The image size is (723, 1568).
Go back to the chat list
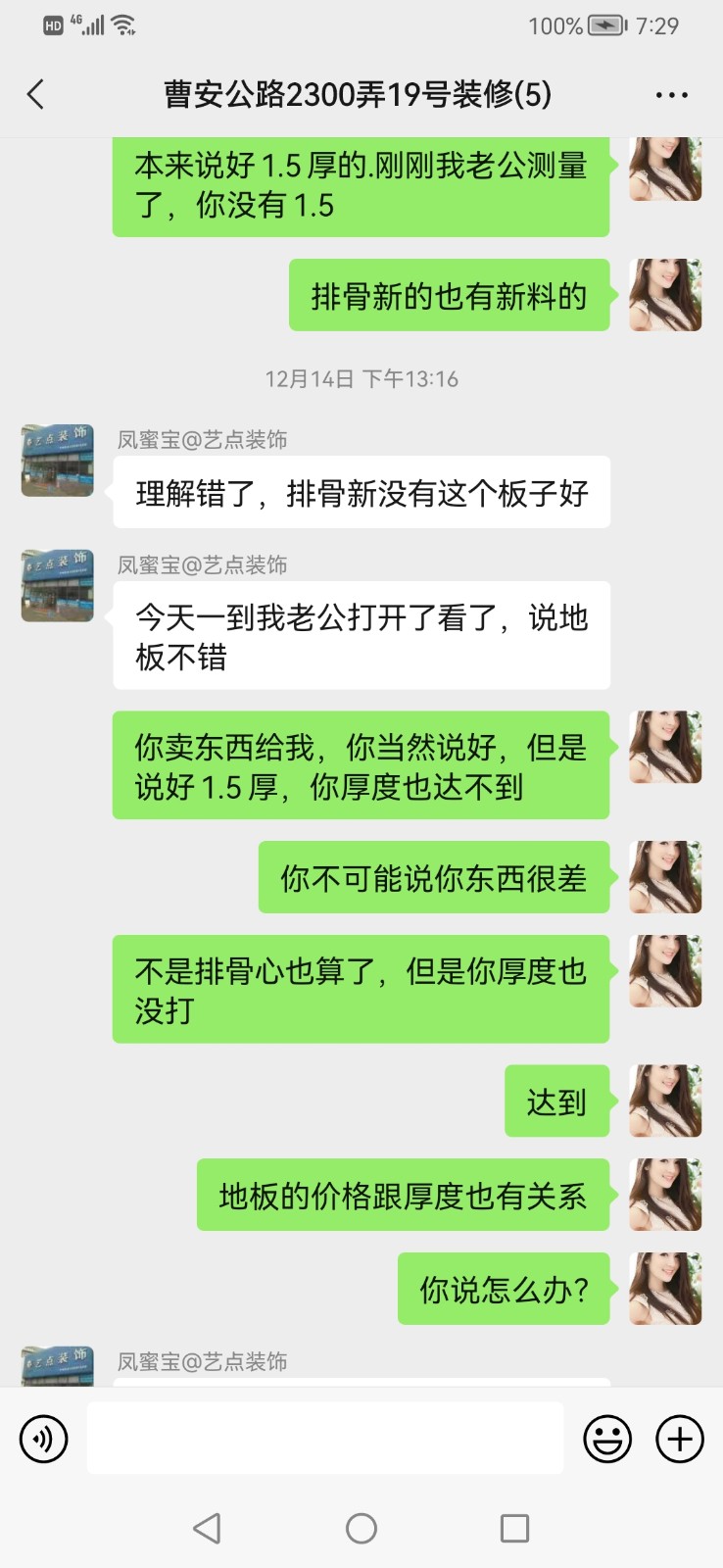(x=36, y=95)
